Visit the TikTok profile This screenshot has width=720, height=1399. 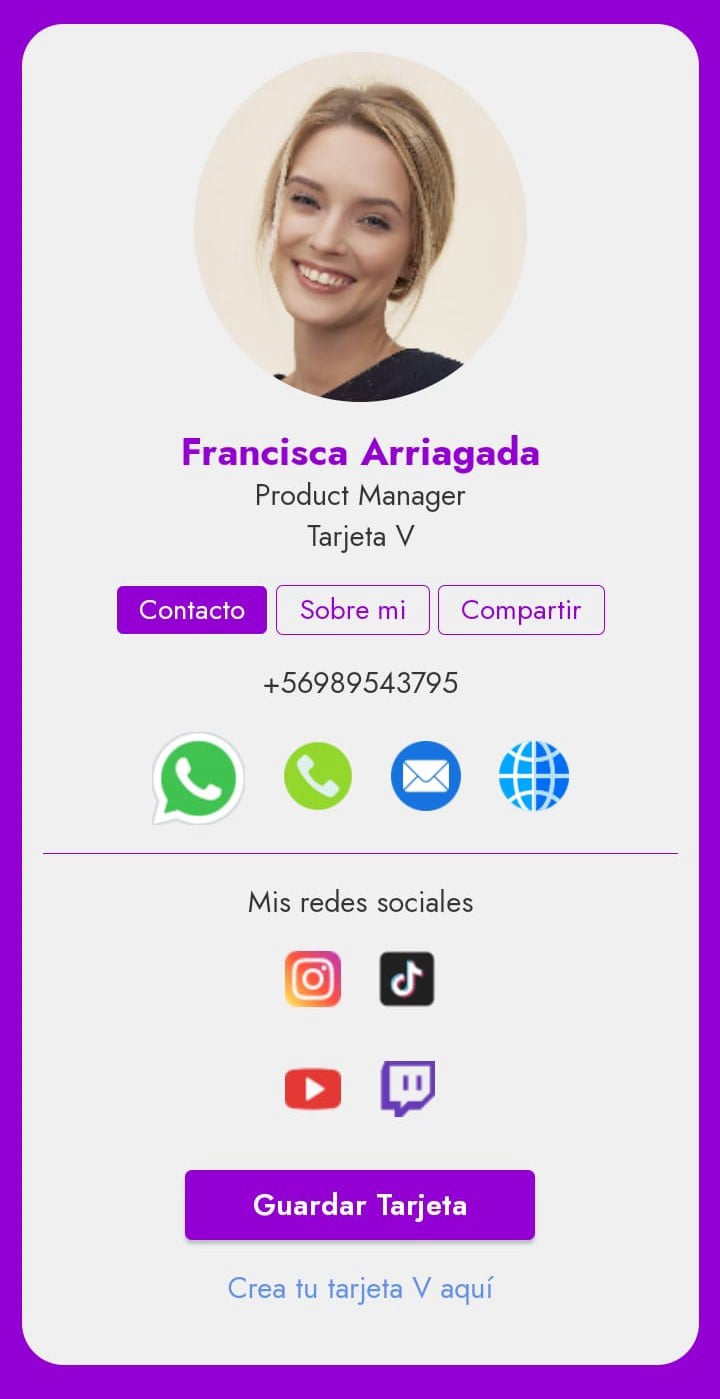tap(407, 979)
